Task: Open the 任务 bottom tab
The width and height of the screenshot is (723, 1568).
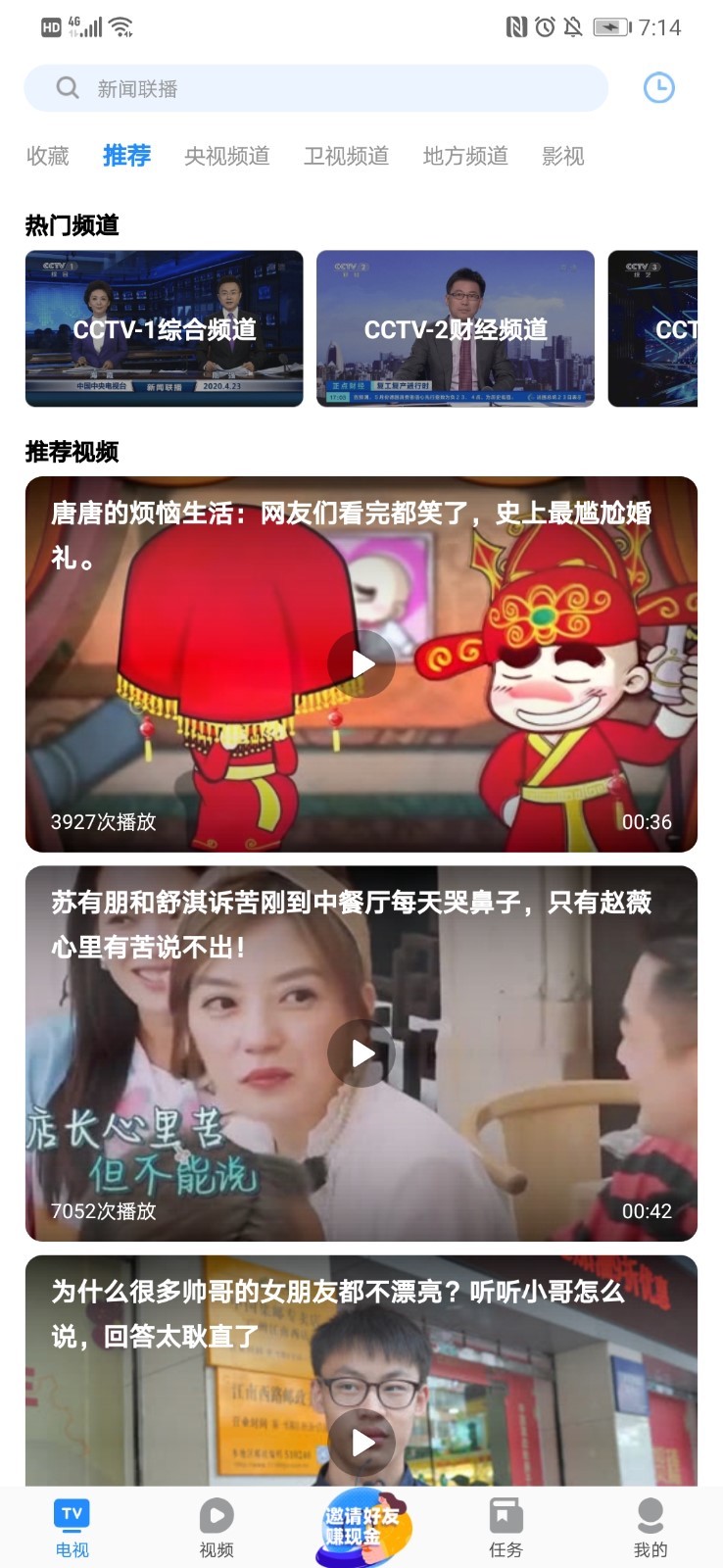Action: pos(506,1527)
